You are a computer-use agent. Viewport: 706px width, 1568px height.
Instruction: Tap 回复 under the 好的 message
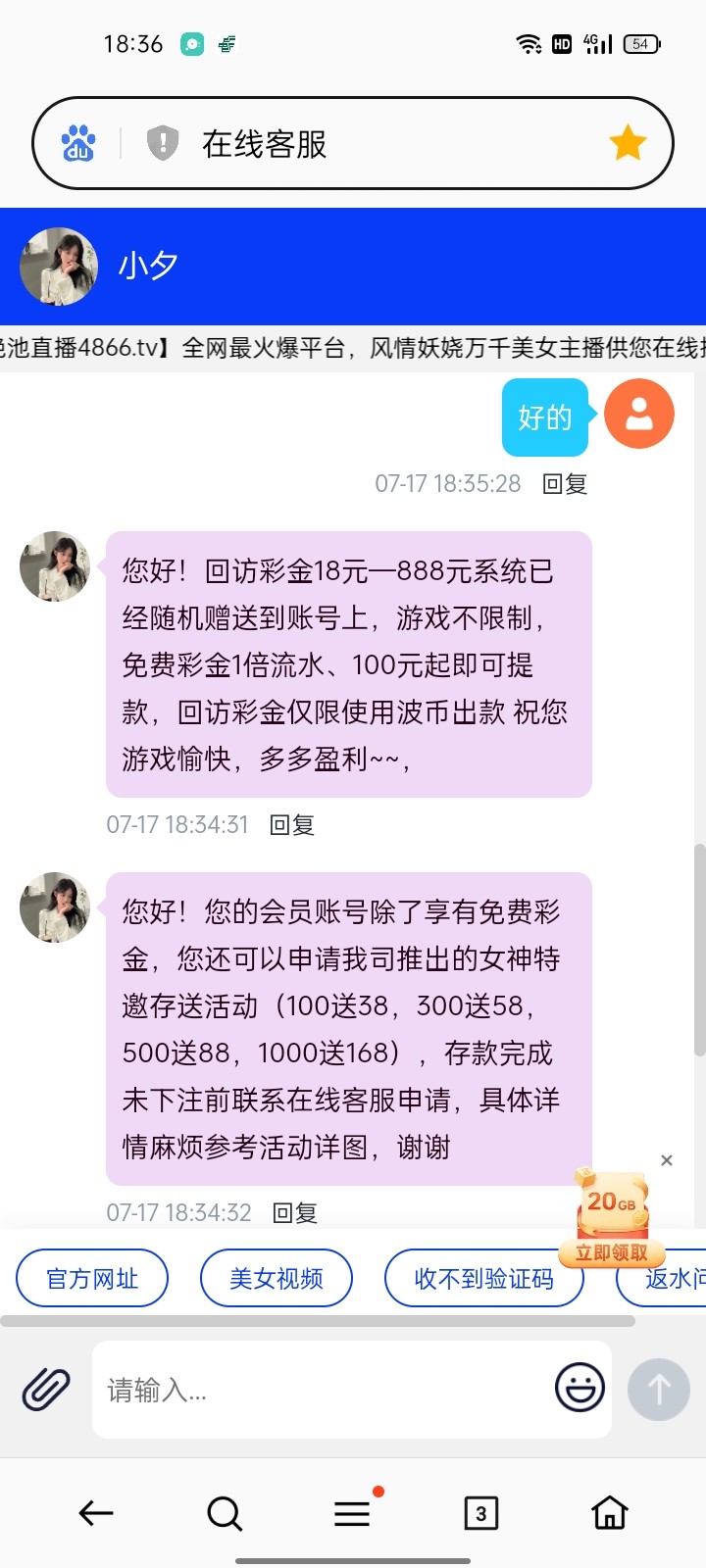[565, 484]
